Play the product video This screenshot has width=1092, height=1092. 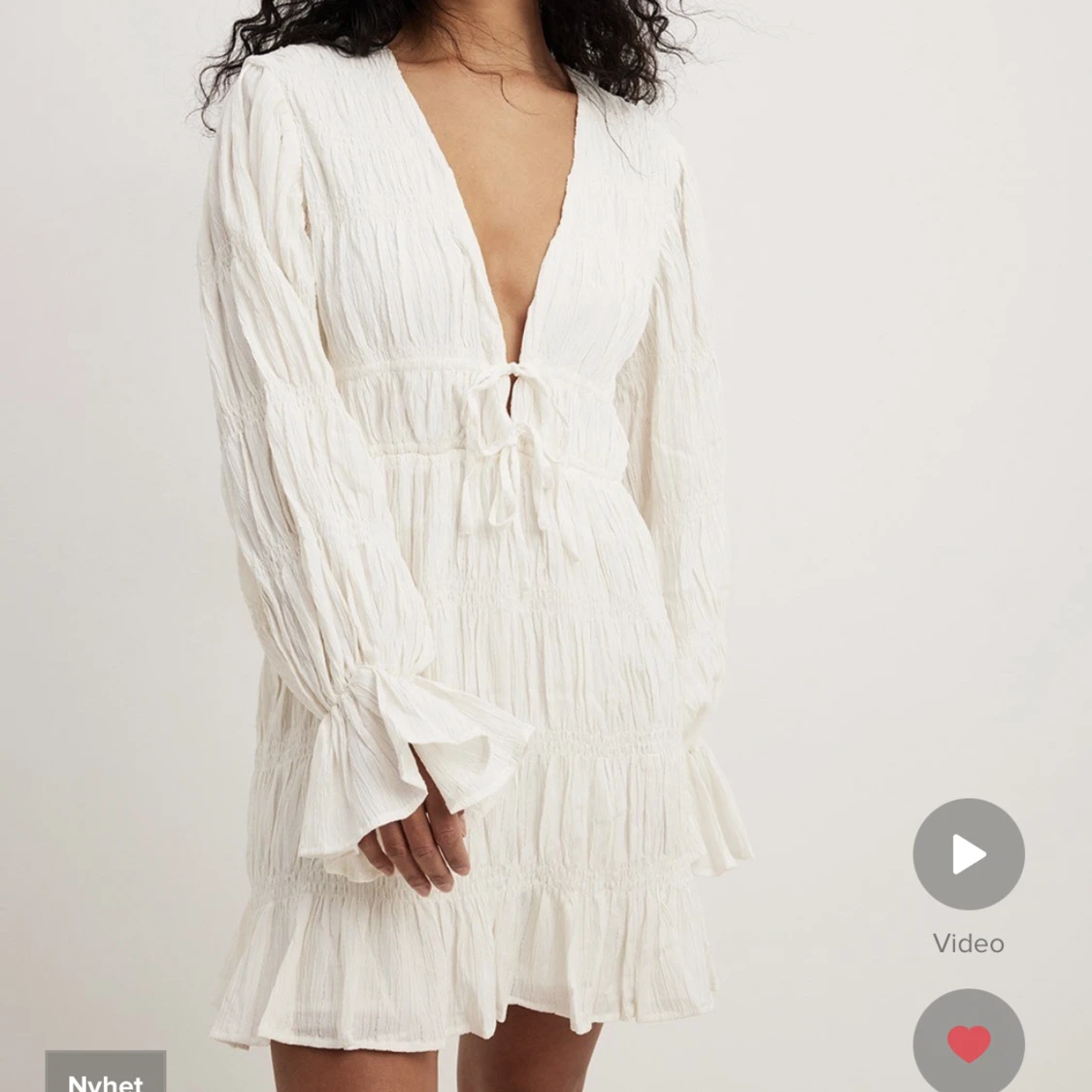point(968,854)
